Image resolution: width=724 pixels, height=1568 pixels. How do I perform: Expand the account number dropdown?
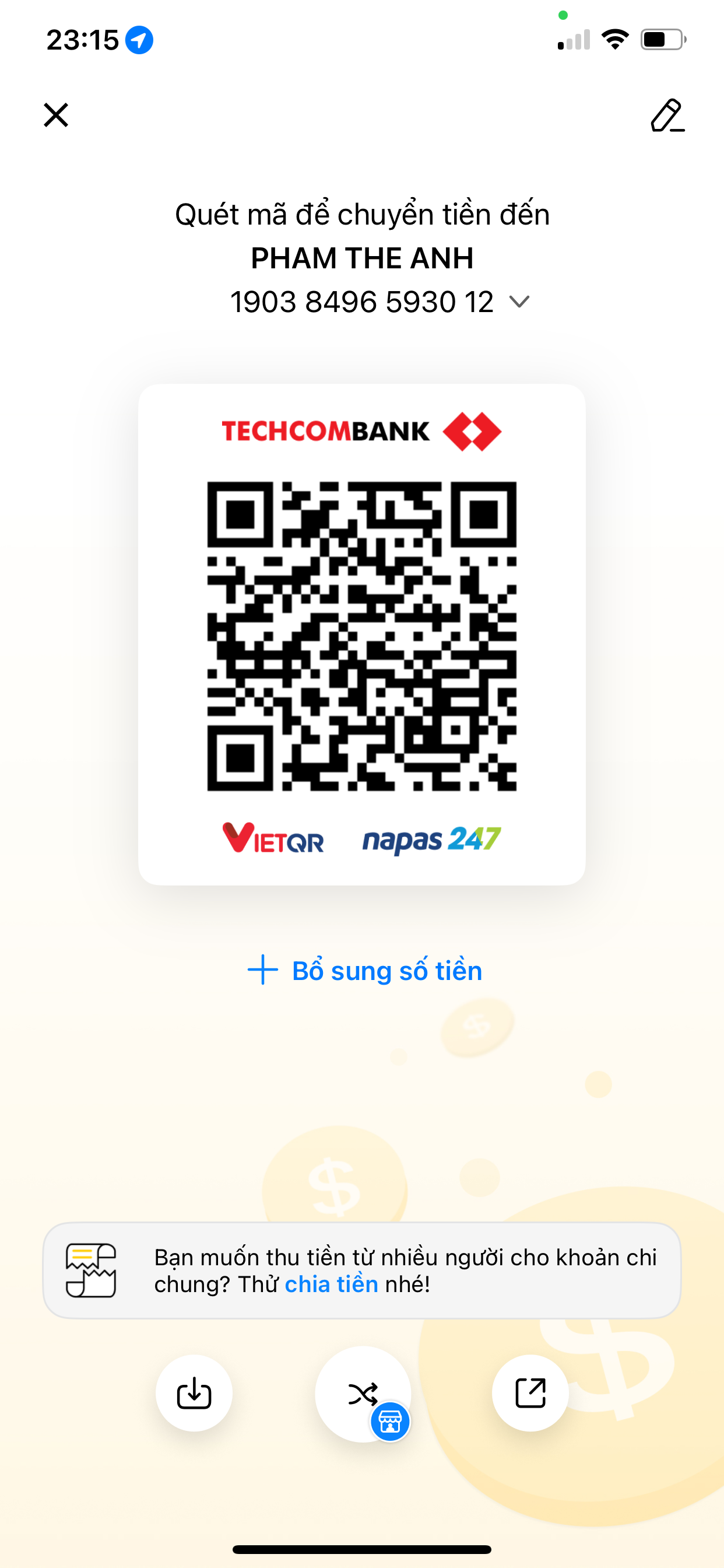[519, 302]
